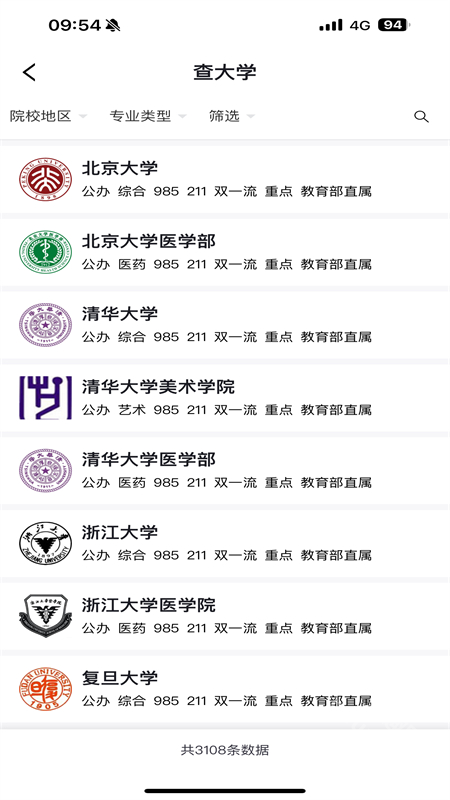450x800 pixels.
Task: Open the 北京大学 entry
Action: (225, 180)
